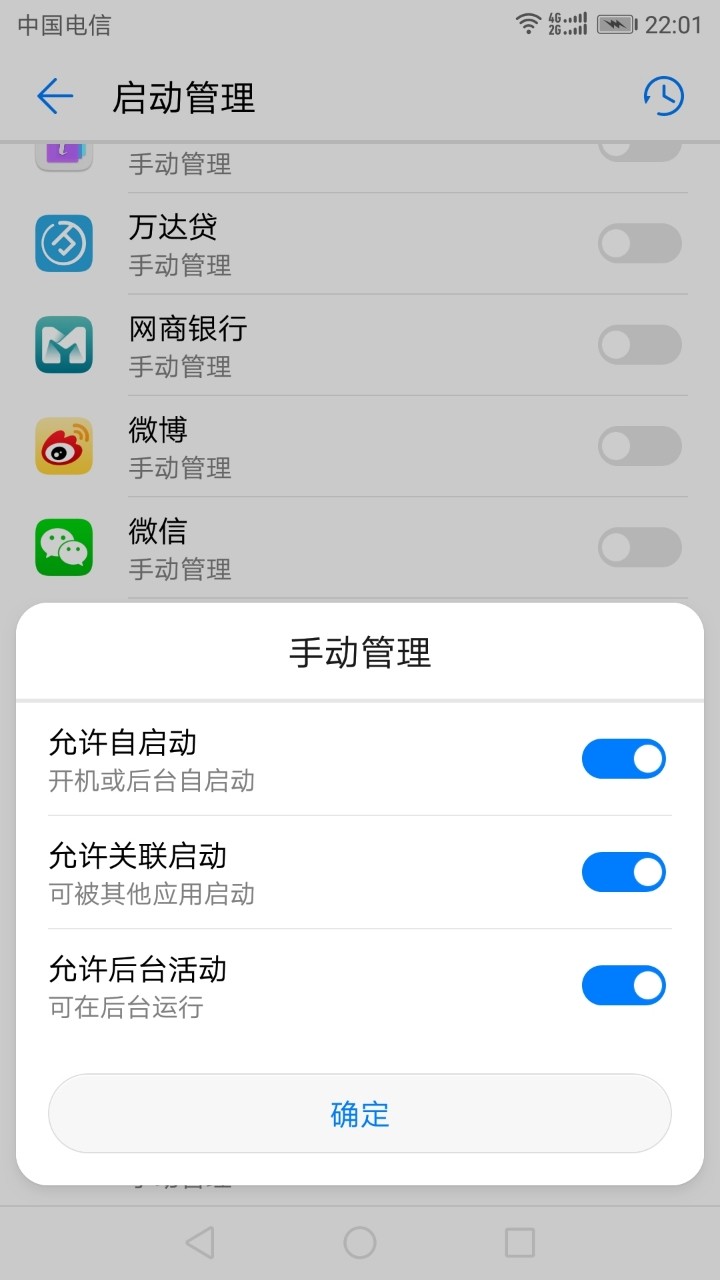Turn off 允许关联启动

point(624,871)
